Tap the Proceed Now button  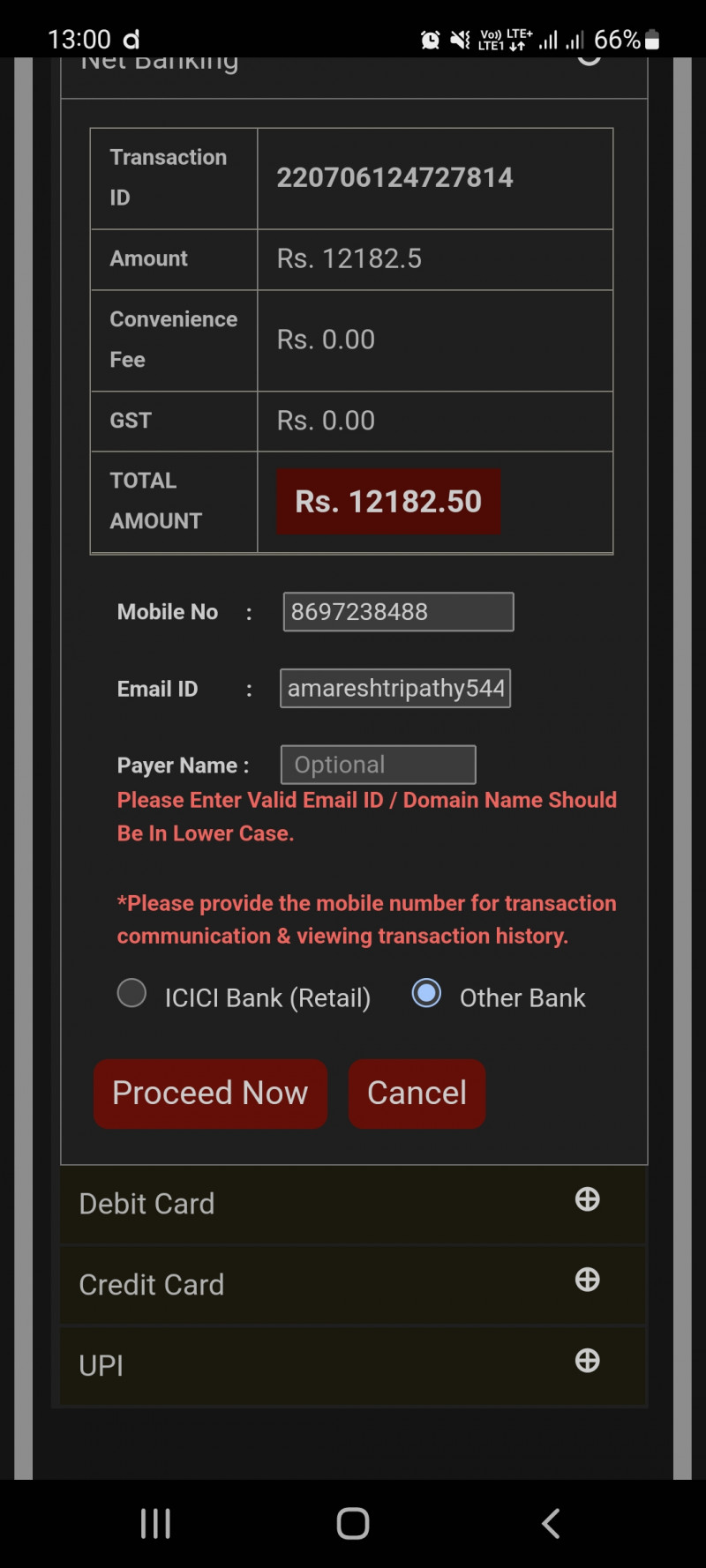point(210,1094)
